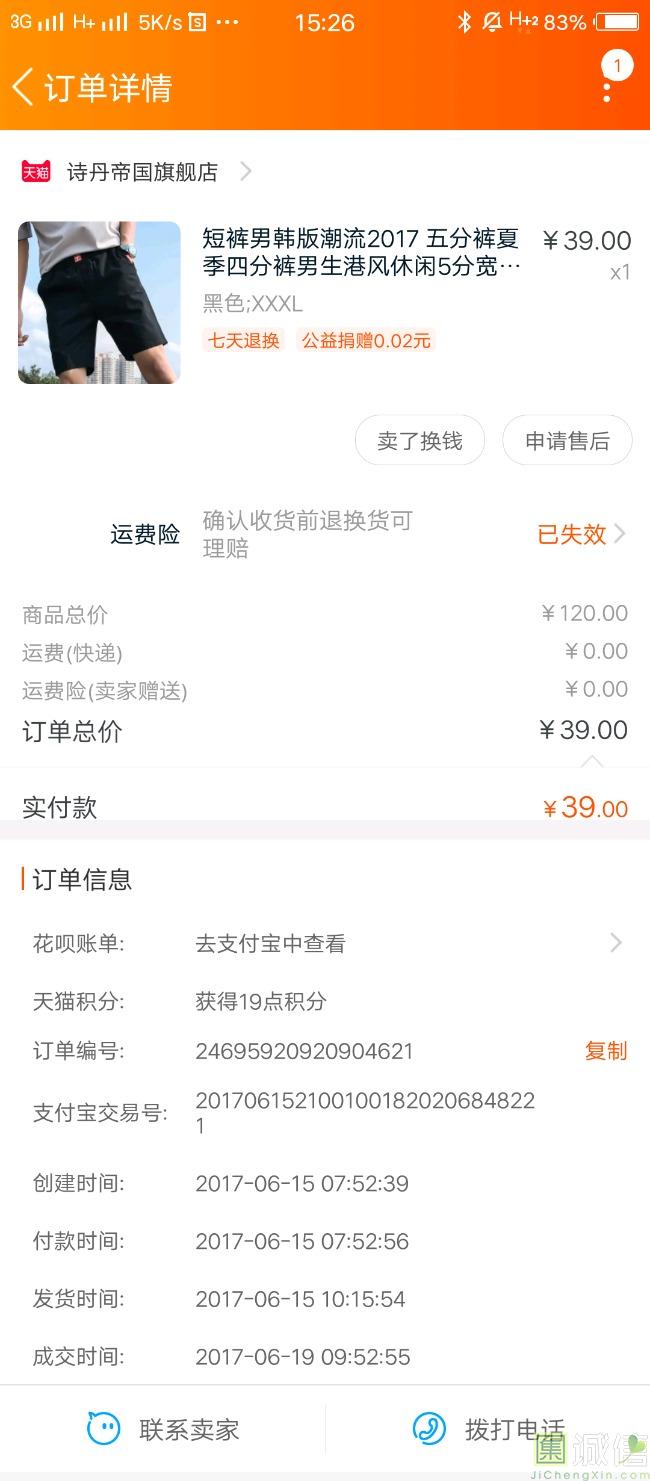The image size is (650, 1481).
Task: Open the 花呗账单 row to view in Alipay
Action: pos(325,943)
